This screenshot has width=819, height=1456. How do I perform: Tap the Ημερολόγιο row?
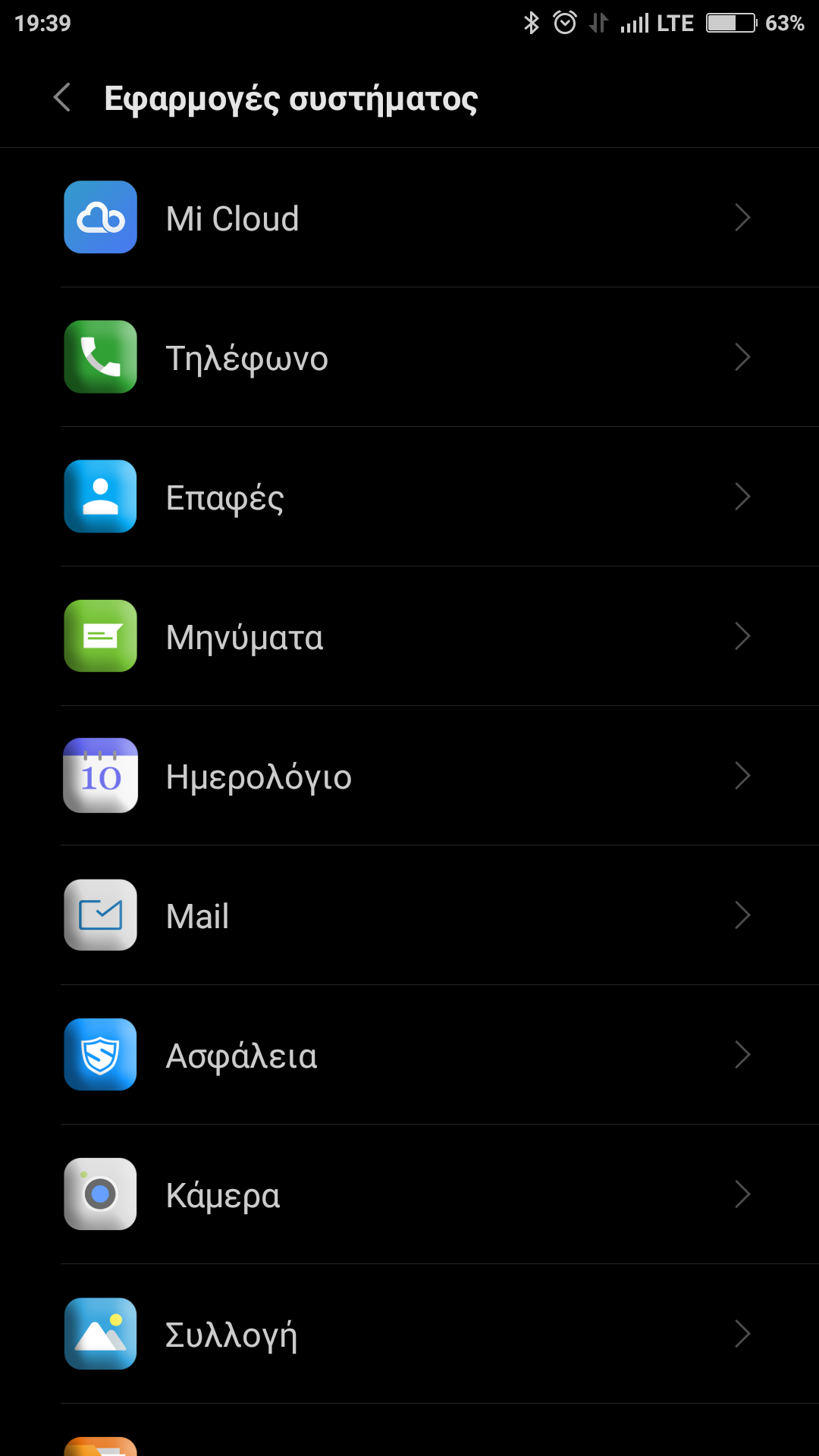pos(409,777)
